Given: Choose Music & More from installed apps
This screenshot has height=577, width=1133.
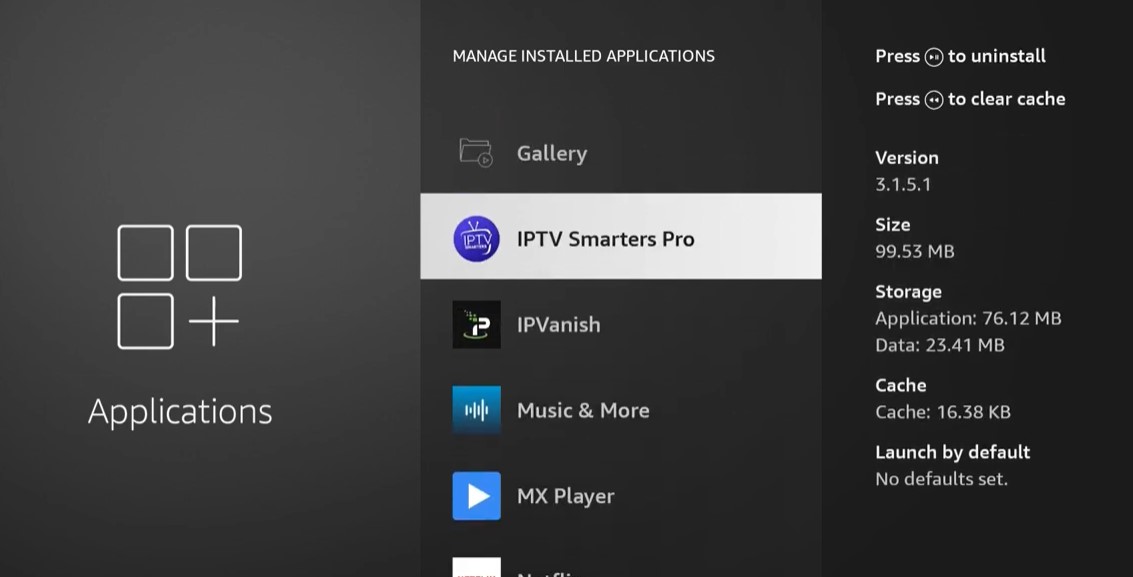Looking at the screenshot, I should point(582,410).
